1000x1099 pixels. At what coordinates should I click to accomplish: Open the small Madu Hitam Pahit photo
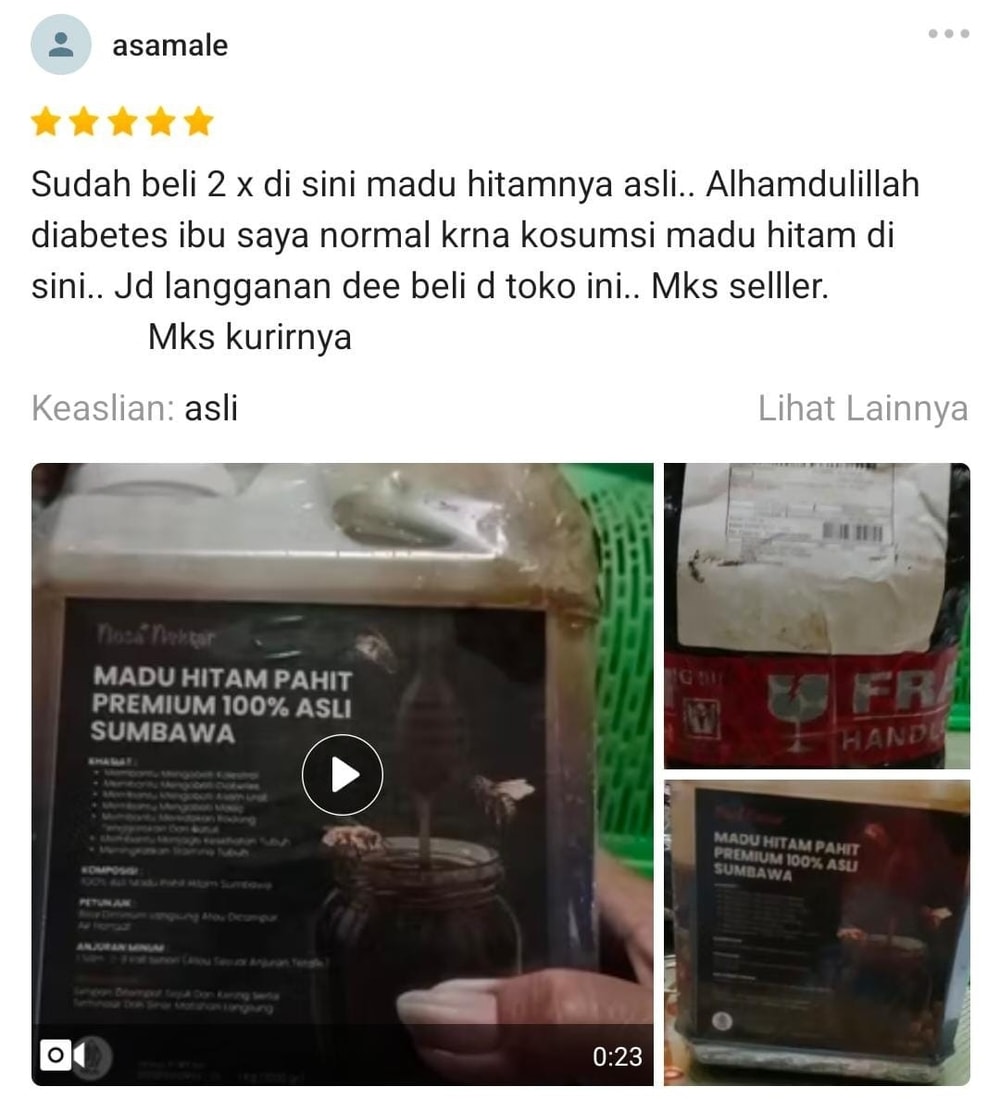point(816,932)
